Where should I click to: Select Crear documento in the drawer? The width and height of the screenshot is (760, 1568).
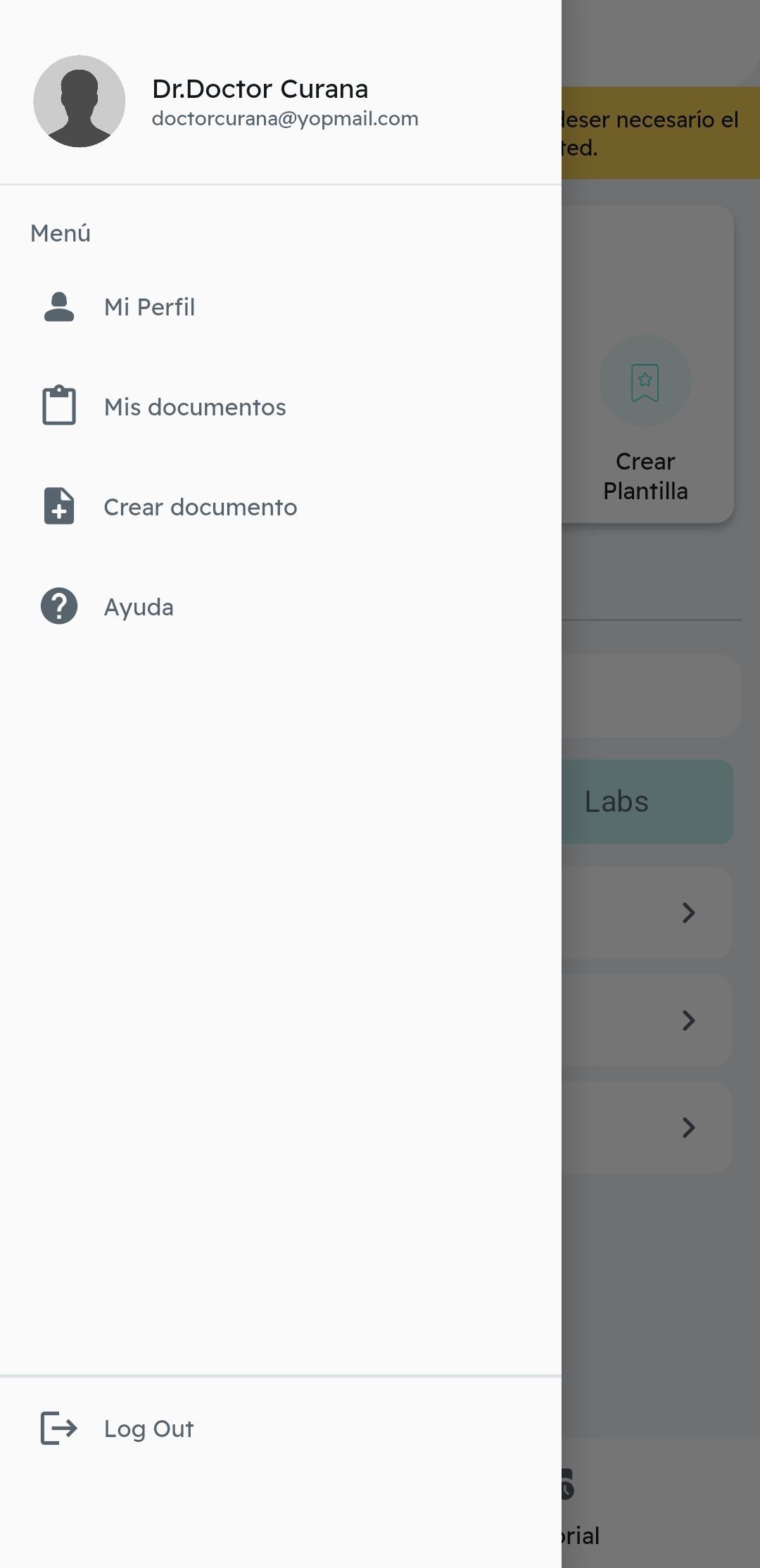281,507
